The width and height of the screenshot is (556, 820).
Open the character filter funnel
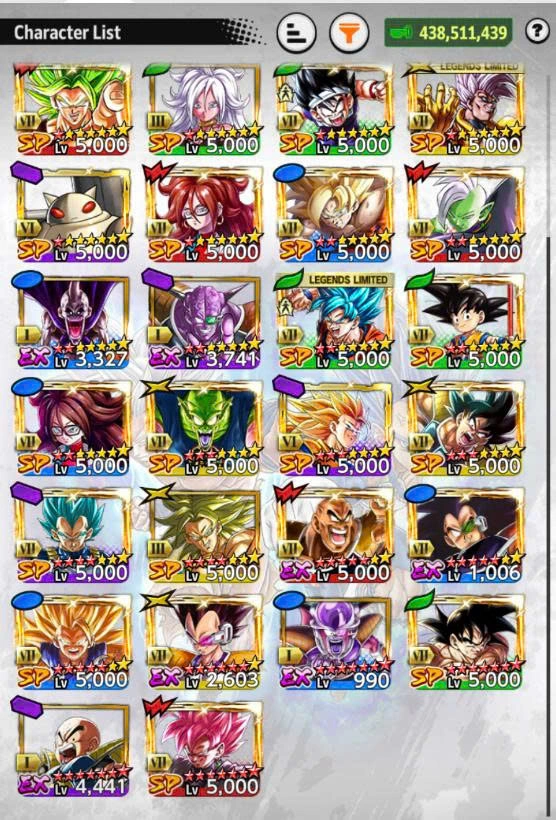point(348,33)
